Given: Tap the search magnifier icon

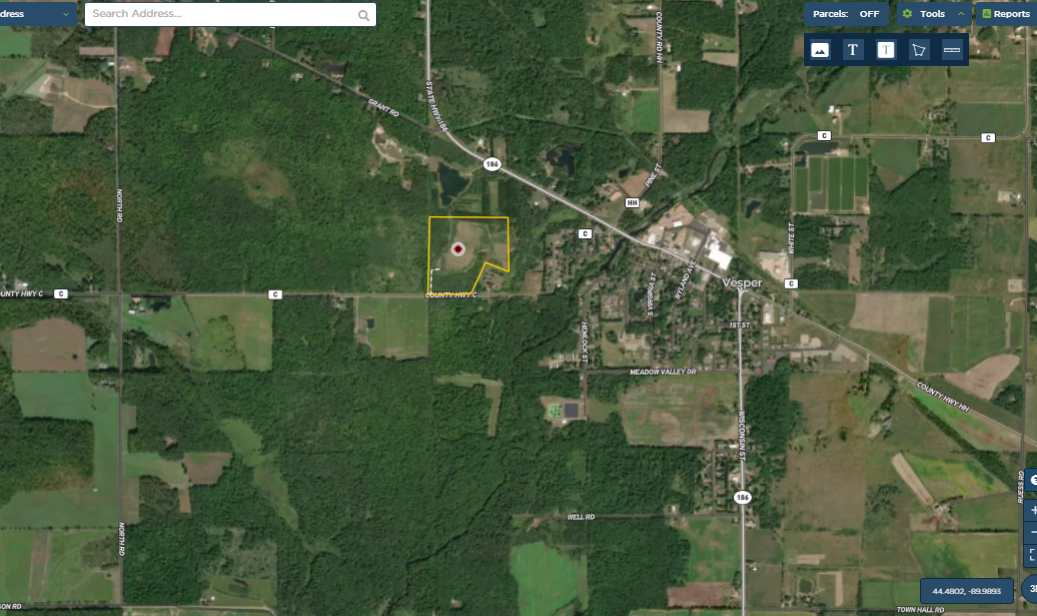Looking at the screenshot, I should tap(363, 15).
